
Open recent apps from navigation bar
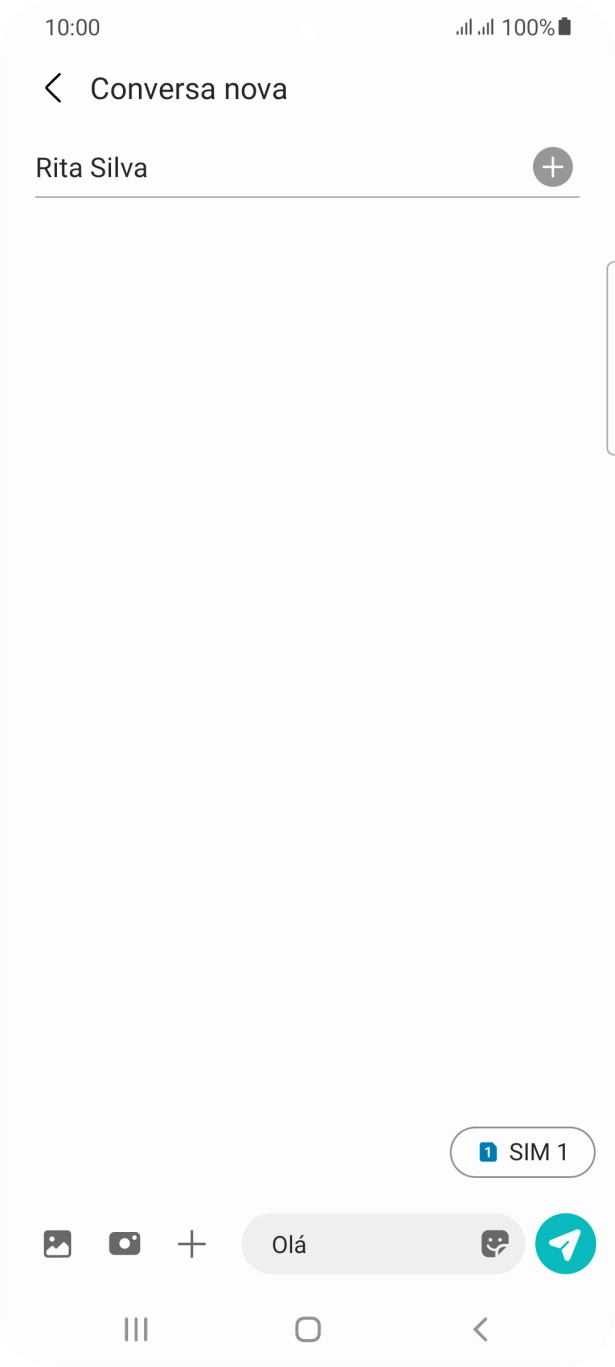[136, 1328]
